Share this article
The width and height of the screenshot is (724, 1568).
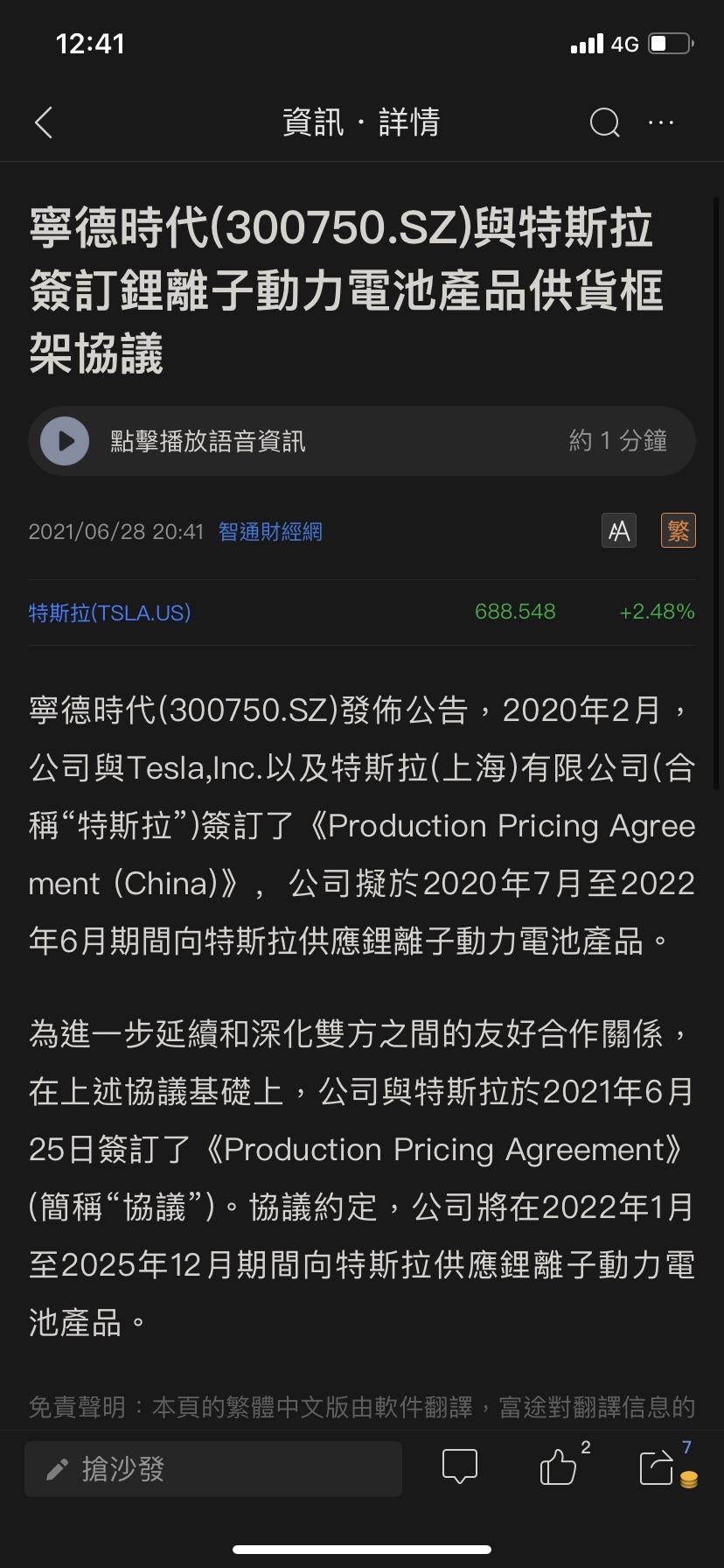point(658,1467)
